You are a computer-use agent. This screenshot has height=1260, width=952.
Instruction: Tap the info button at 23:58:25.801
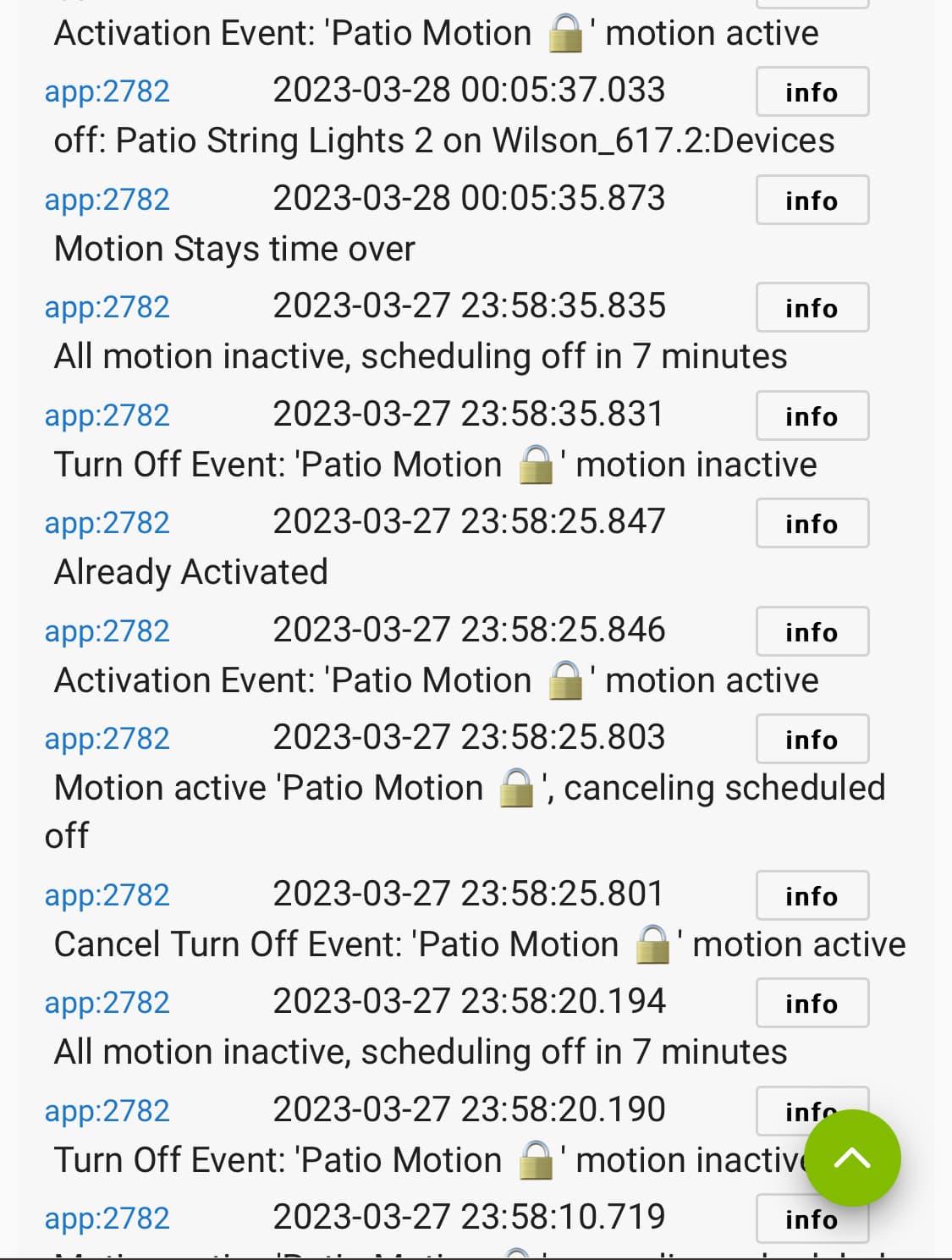(812, 895)
